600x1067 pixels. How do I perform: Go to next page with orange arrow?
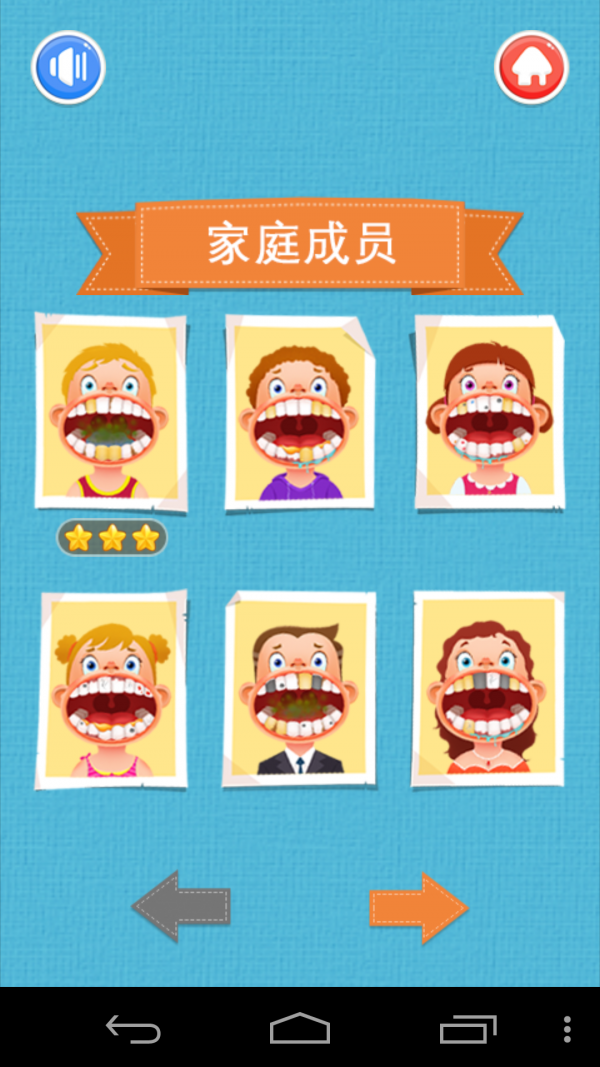point(418,908)
